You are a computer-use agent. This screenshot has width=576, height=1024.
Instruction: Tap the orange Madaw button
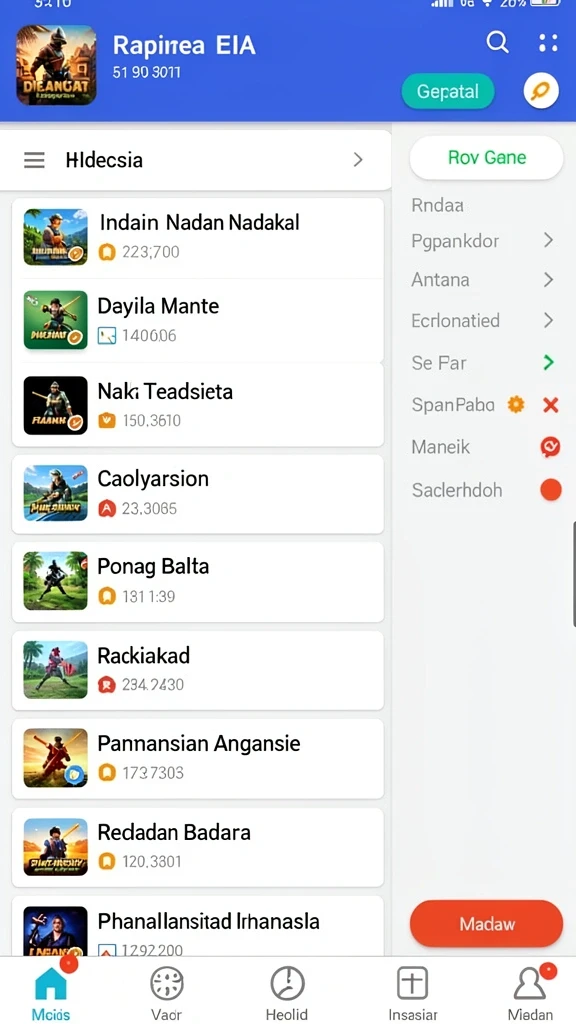(487, 924)
